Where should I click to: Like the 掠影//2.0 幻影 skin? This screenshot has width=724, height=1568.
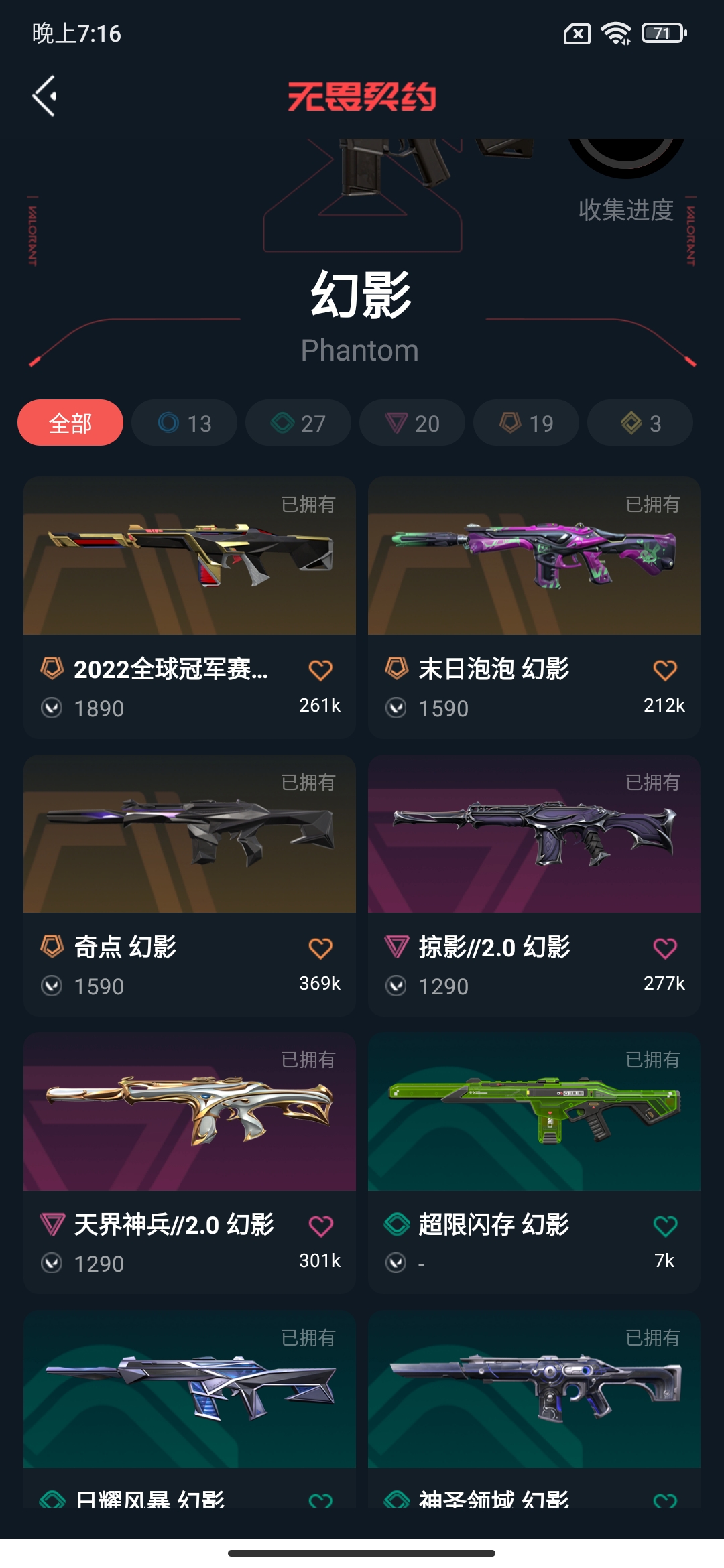tap(665, 948)
